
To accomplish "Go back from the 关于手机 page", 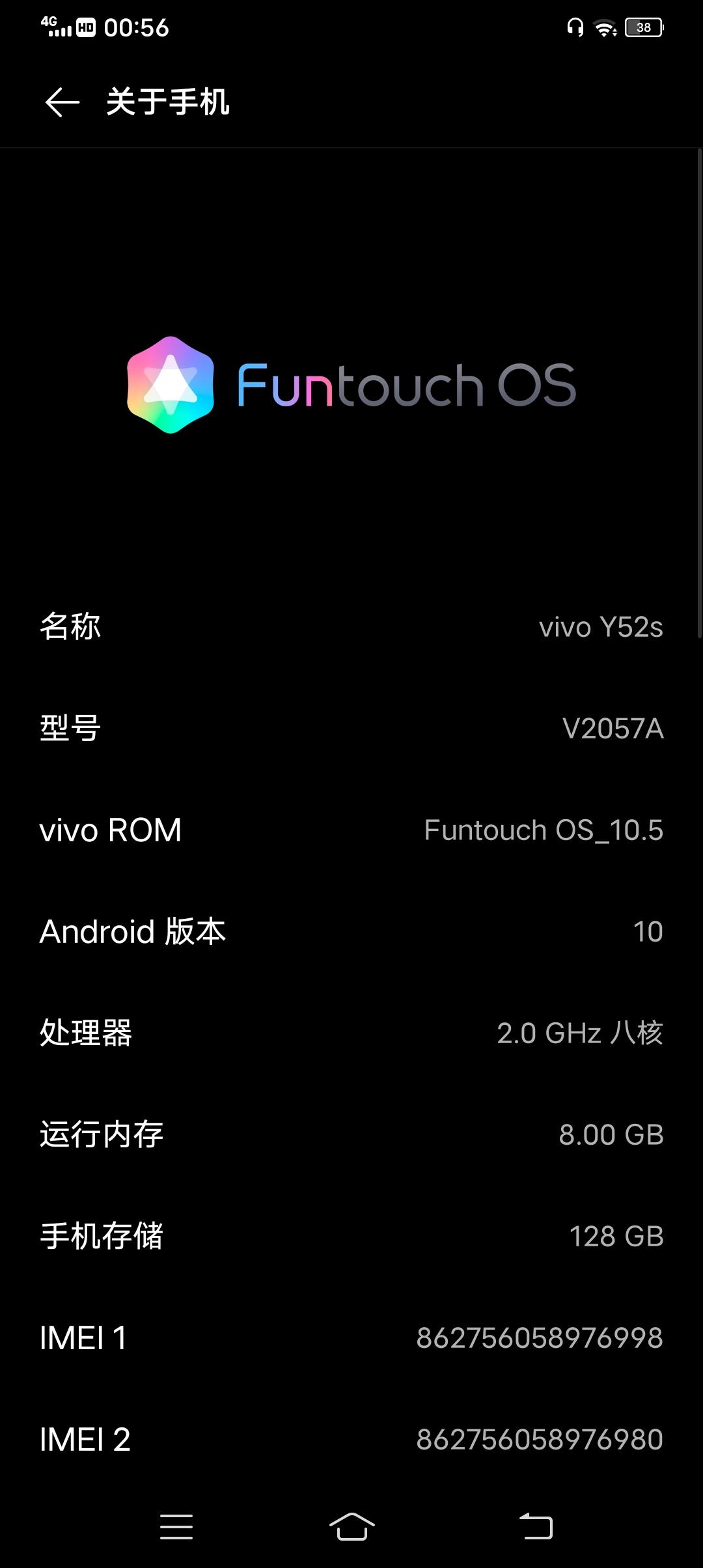I will tap(62, 103).
